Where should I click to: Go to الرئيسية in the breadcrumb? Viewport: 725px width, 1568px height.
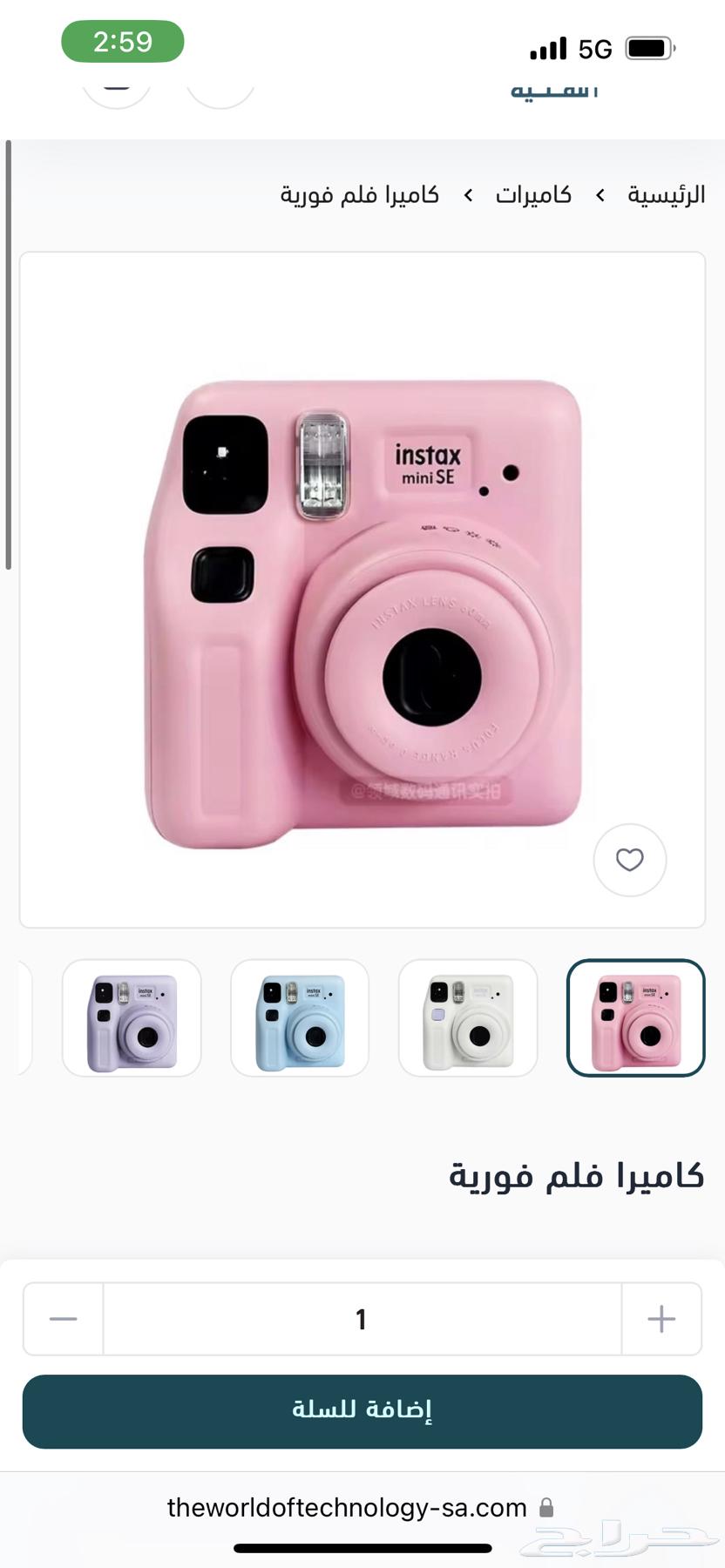click(x=666, y=194)
